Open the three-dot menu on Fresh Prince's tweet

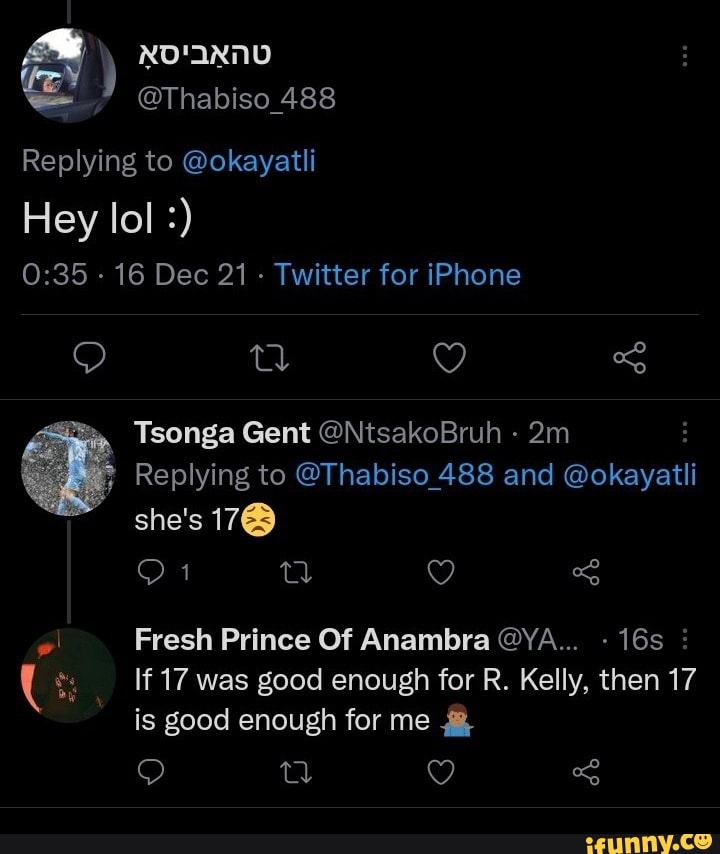point(685,640)
